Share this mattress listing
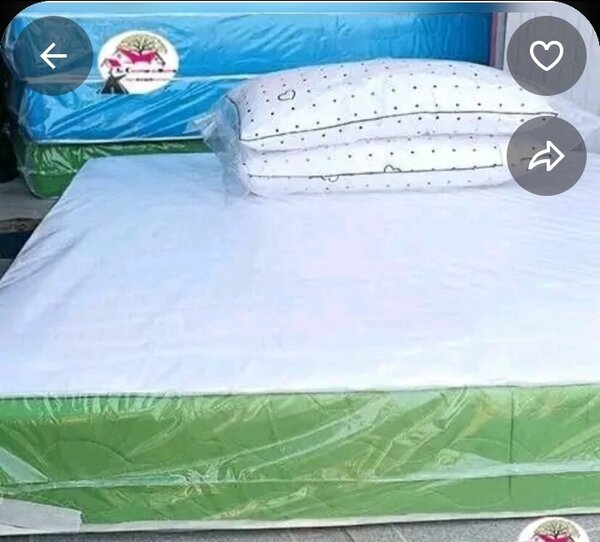Image resolution: width=600 pixels, height=542 pixels. [x=546, y=156]
